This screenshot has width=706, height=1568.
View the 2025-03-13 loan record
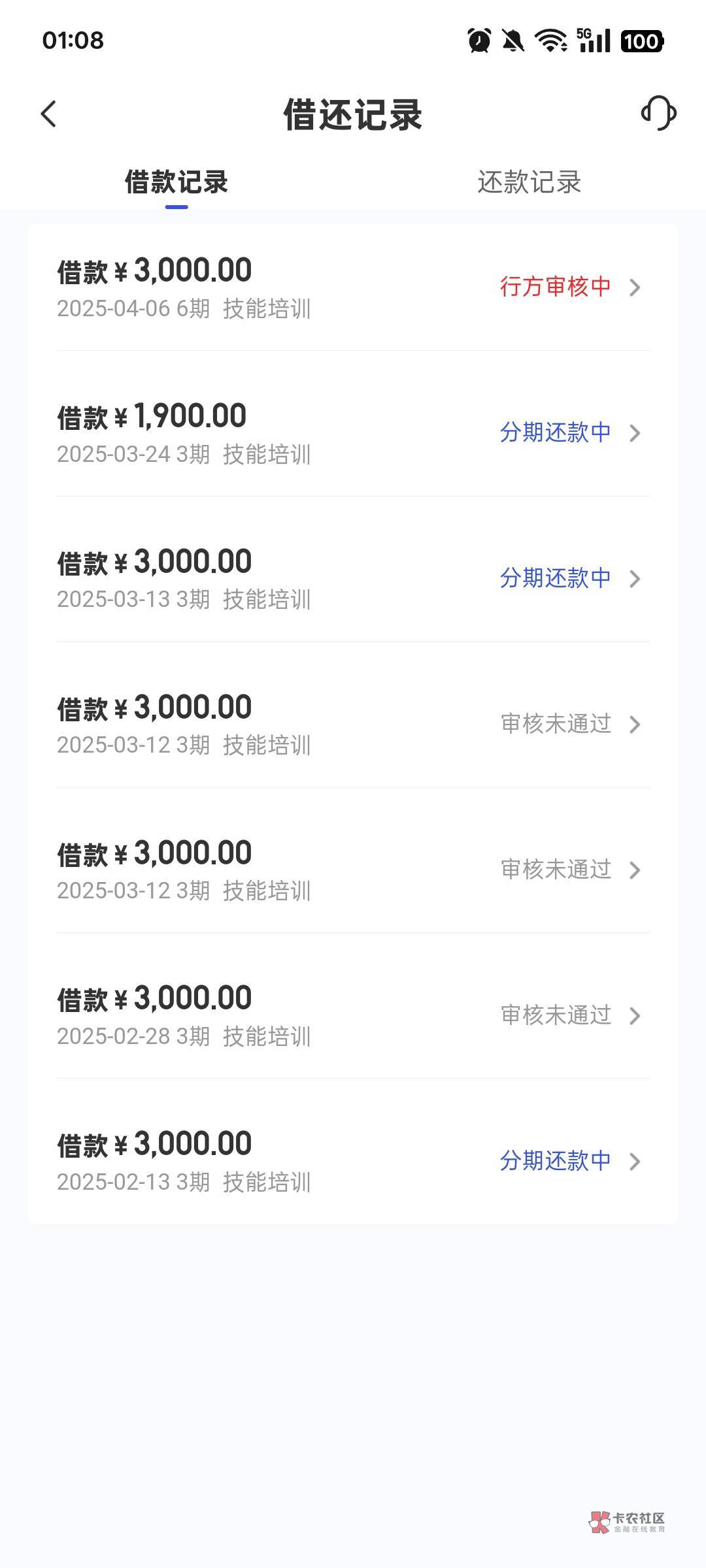[353, 579]
